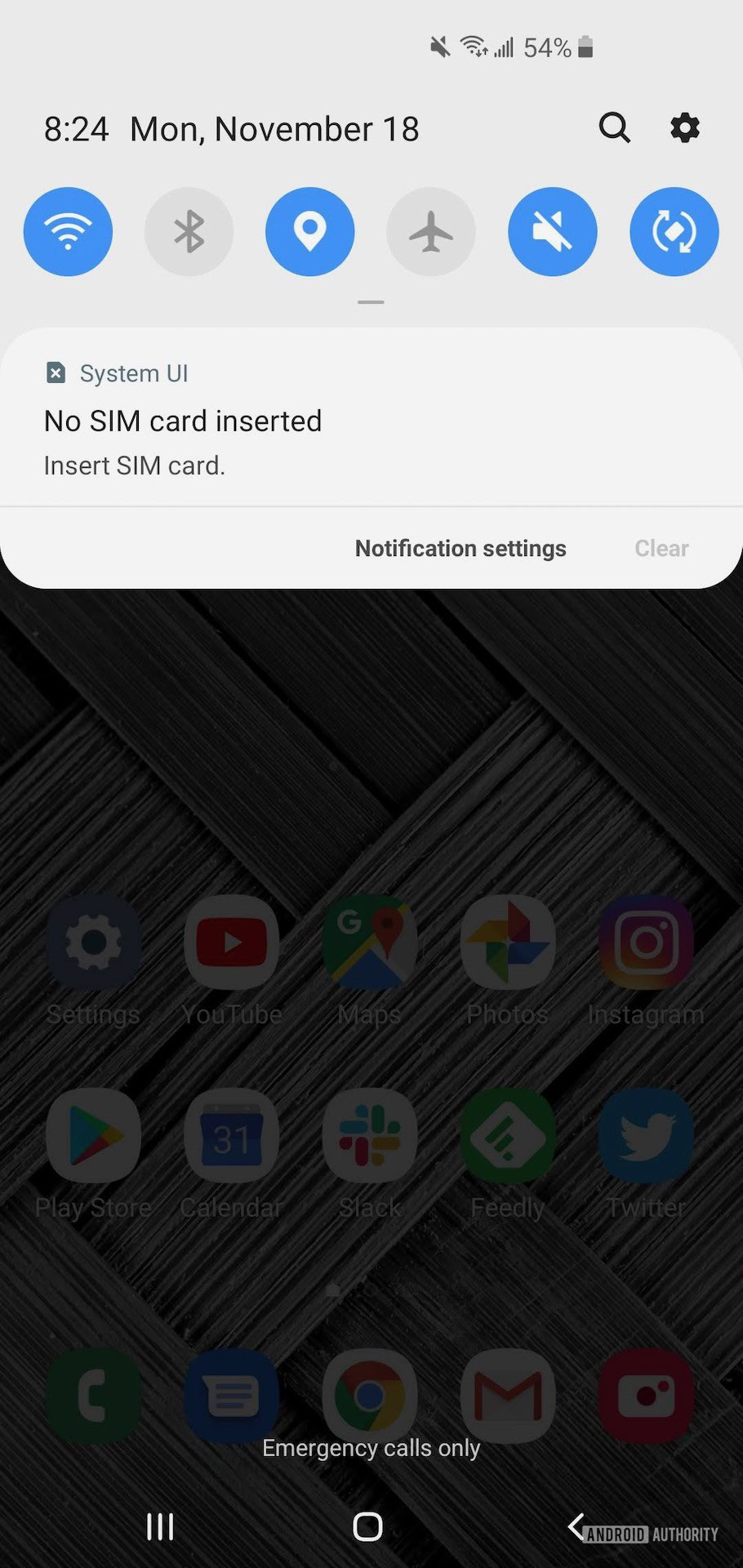Image resolution: width=743 pixels, height=1568 pixels.
Task: Open device settings via gear icon
Action: [684, 127]
